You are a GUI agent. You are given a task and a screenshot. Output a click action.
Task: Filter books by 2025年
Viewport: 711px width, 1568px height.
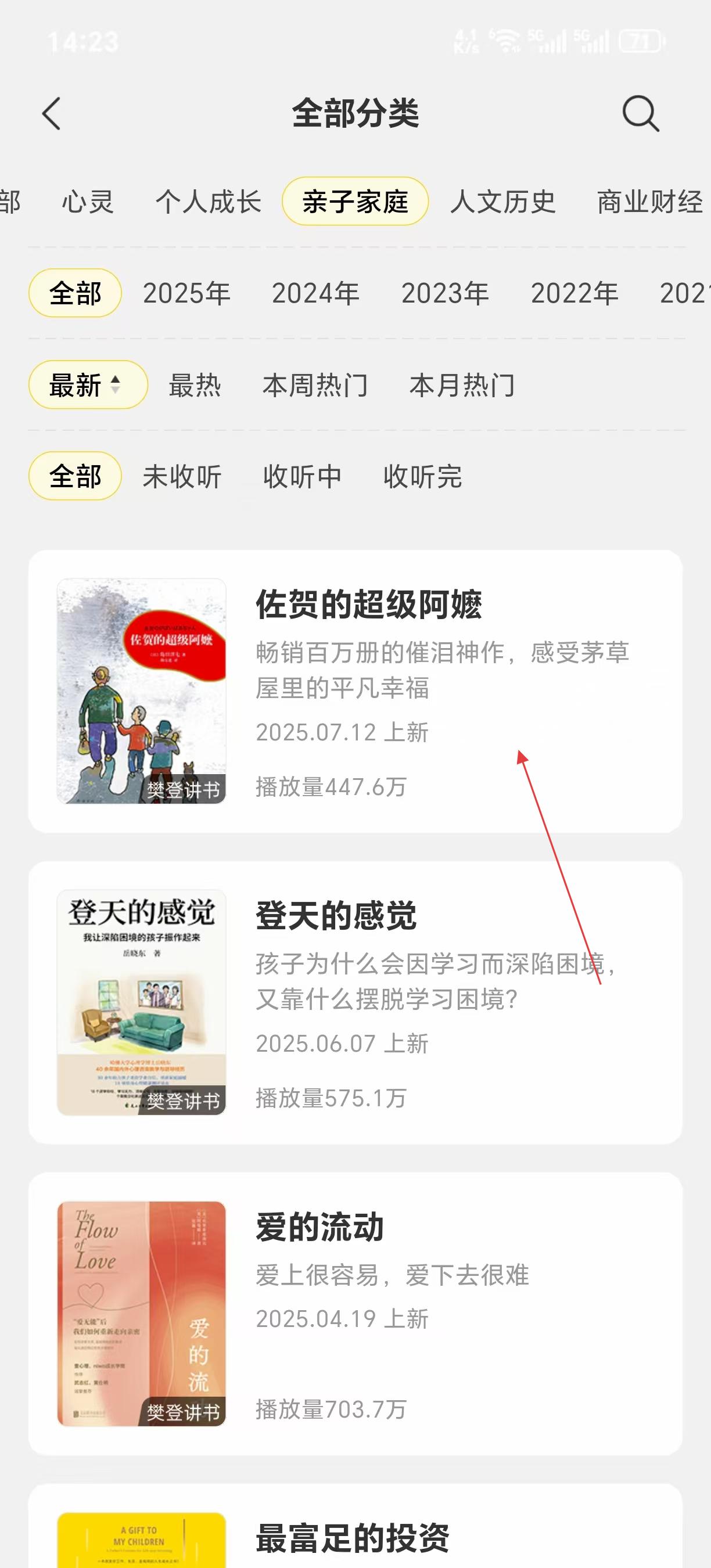click(186, 293)
